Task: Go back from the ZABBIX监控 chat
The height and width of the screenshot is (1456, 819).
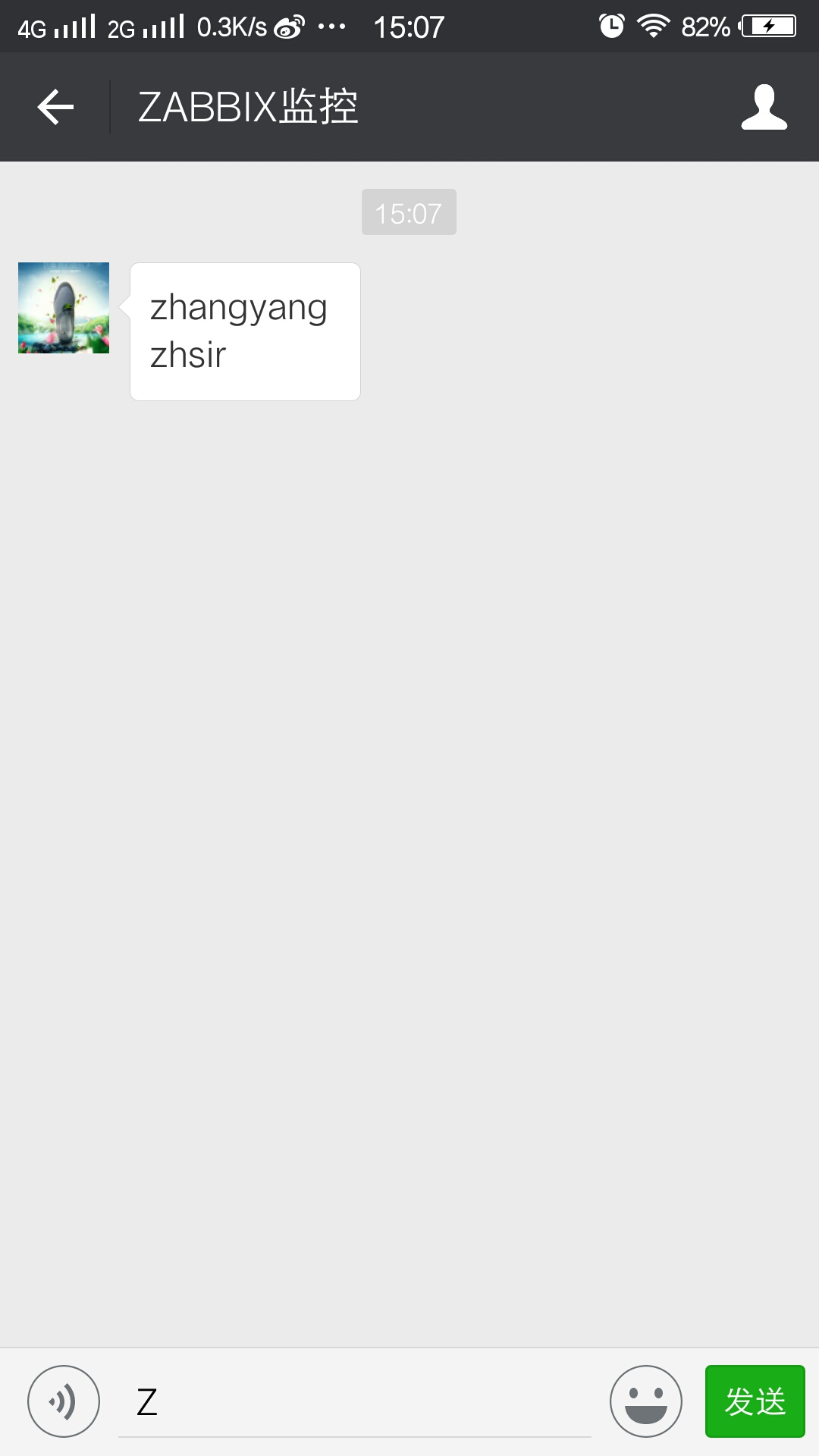Action: click(55, 107)
